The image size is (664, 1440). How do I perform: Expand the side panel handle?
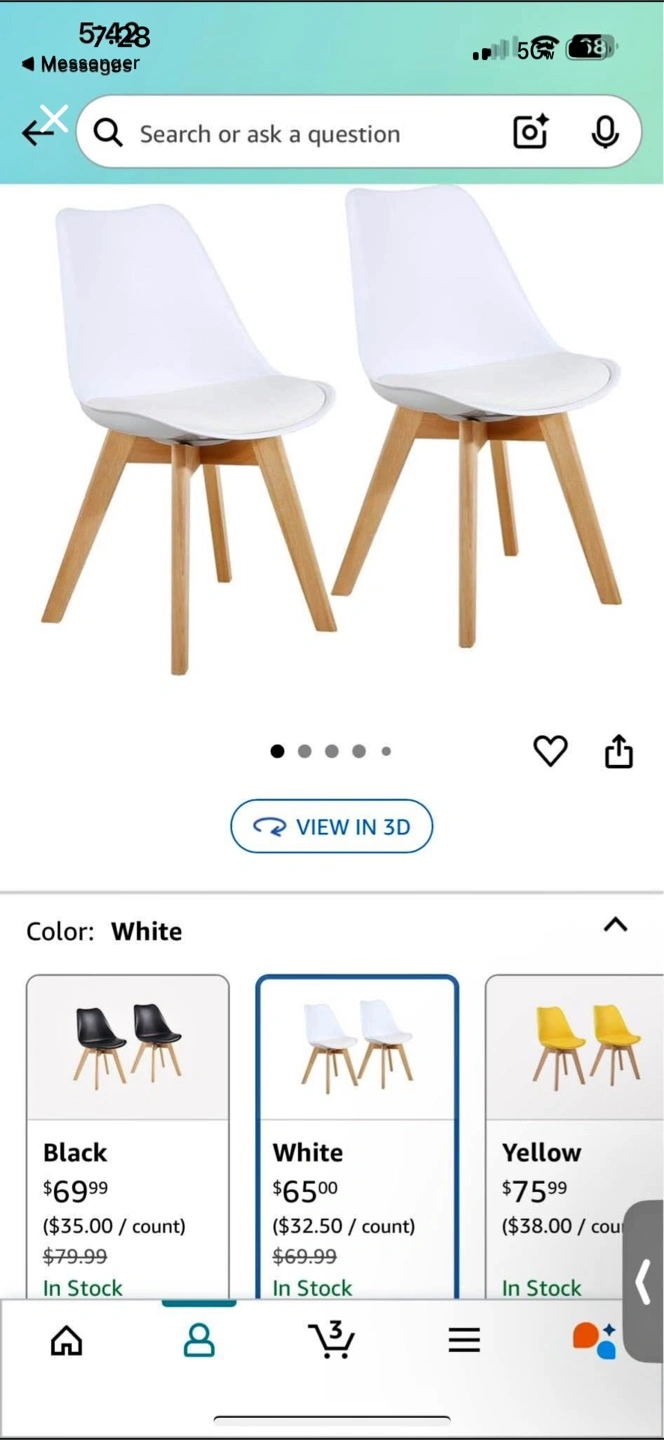[x=644, y=1281]
